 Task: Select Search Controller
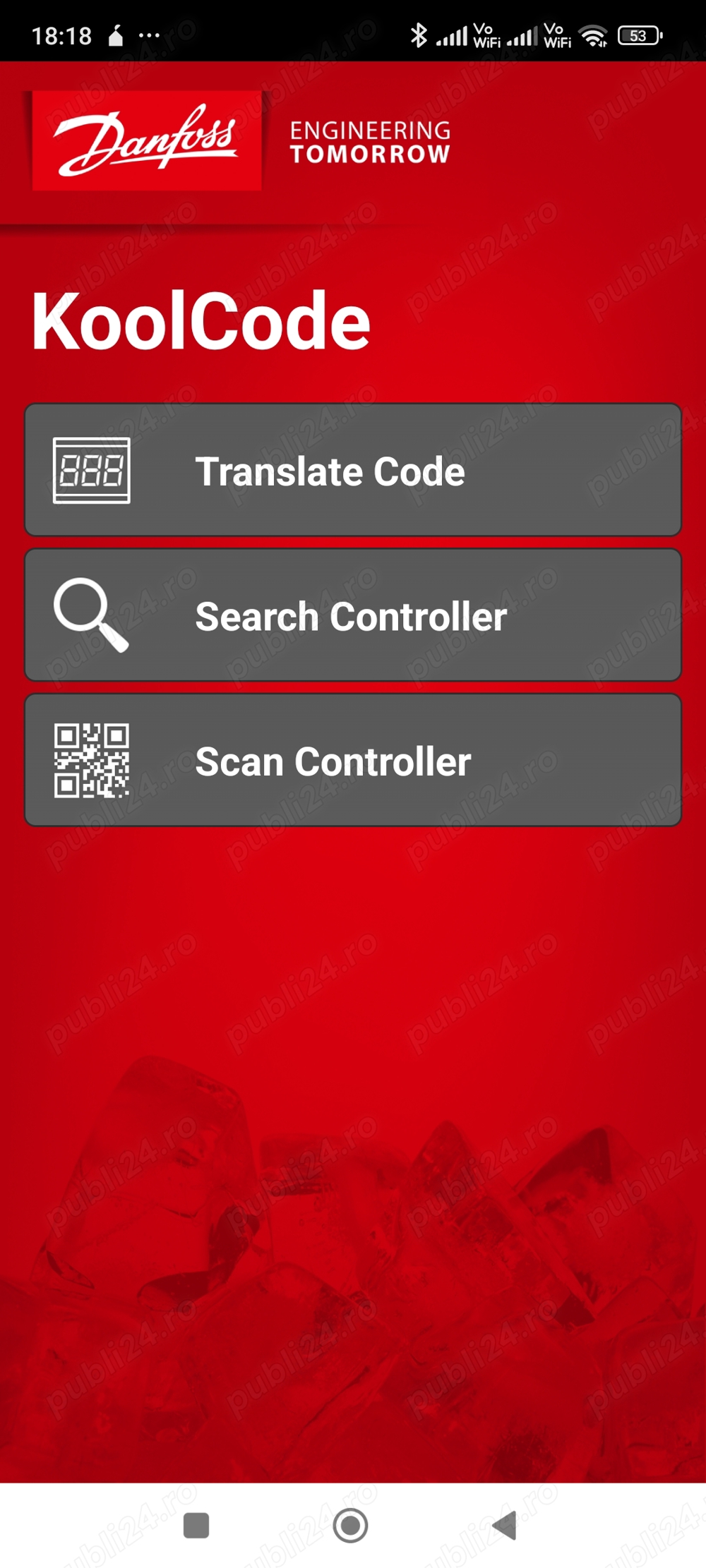click(353, 615)
